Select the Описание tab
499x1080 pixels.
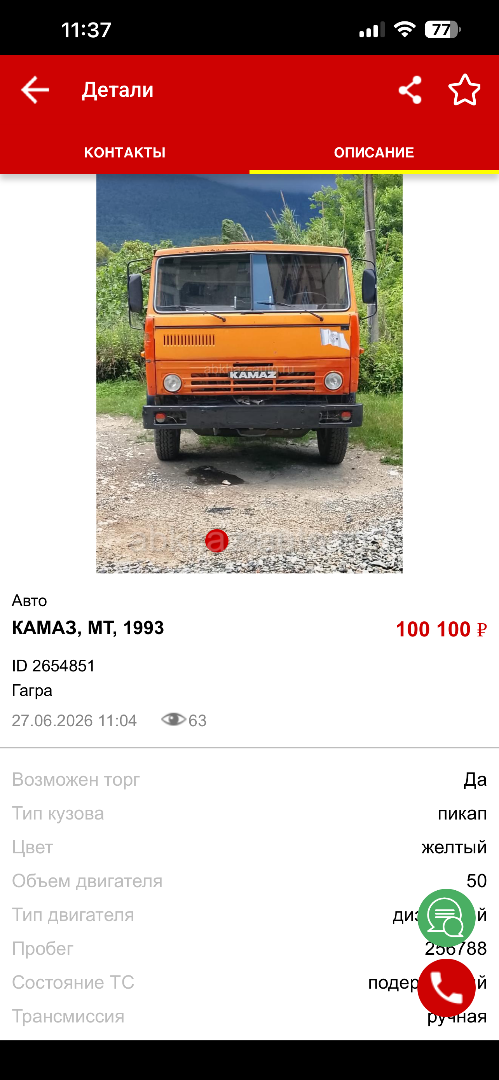click(374, 152)
